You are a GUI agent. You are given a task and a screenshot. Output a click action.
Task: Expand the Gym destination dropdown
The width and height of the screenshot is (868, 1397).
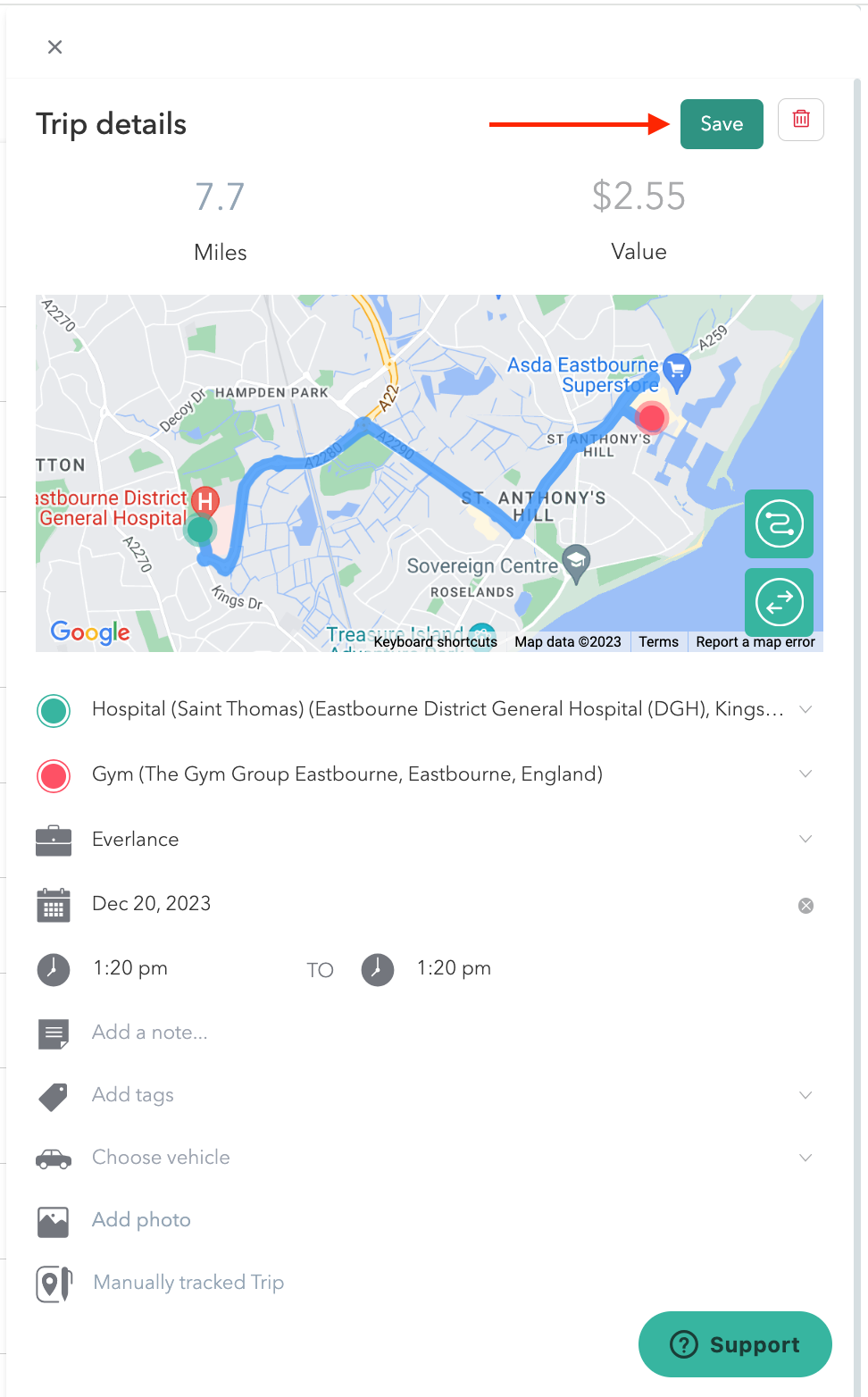pos(805,774)
